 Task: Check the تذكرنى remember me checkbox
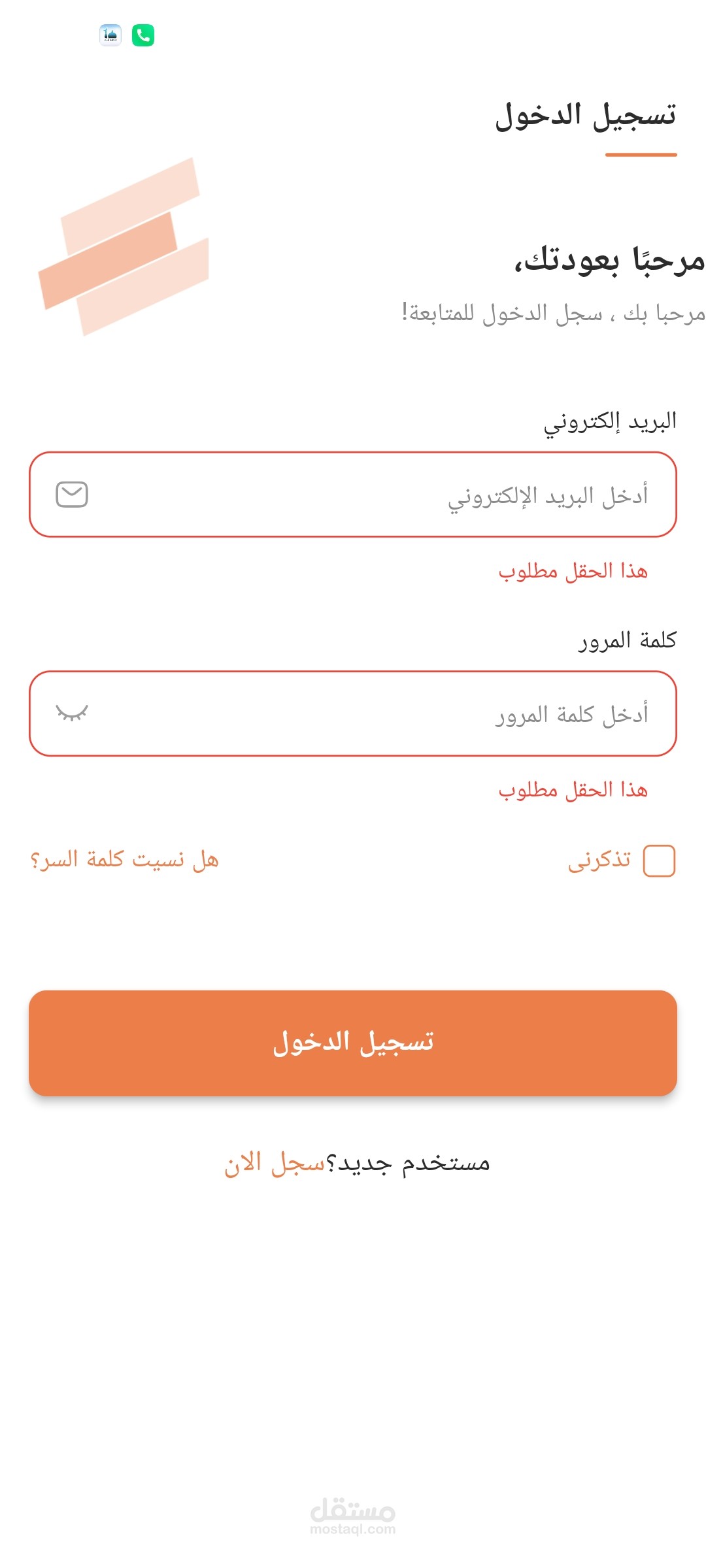click(659, 860)
